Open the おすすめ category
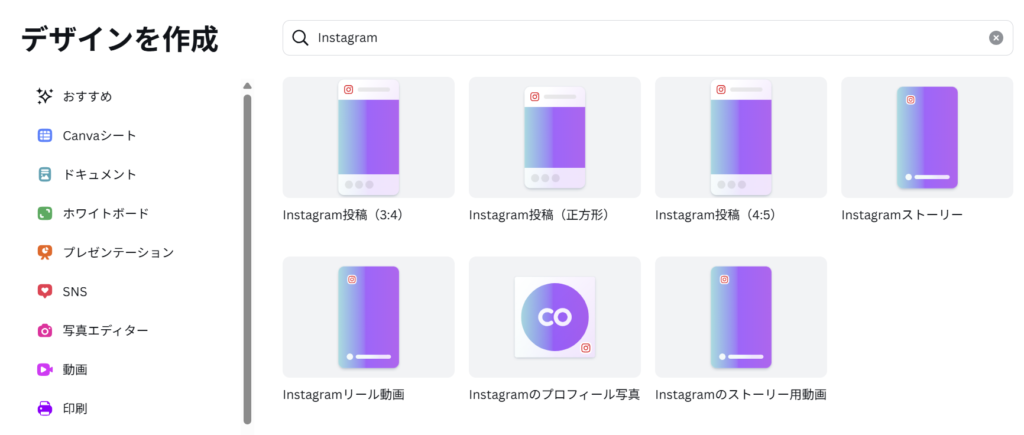Screen dimensions: 1024x435 (x=87, y=97)
